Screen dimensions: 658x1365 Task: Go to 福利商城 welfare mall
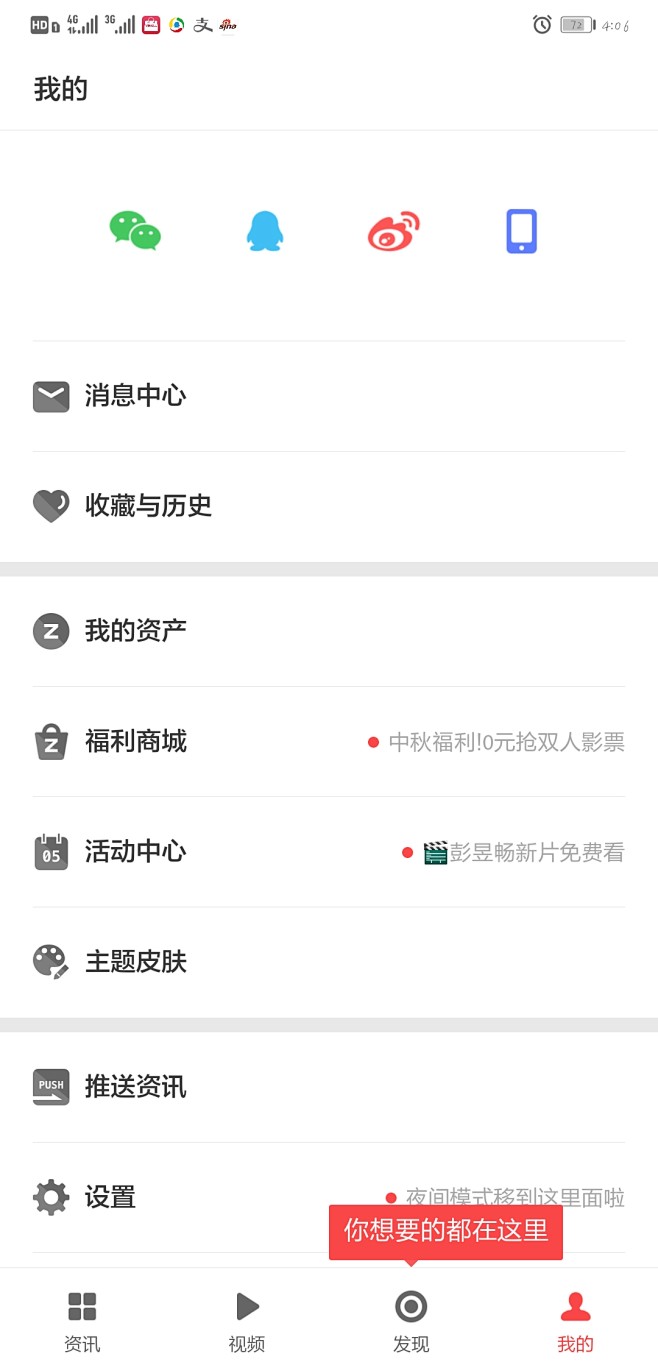(x=329, y=742)
